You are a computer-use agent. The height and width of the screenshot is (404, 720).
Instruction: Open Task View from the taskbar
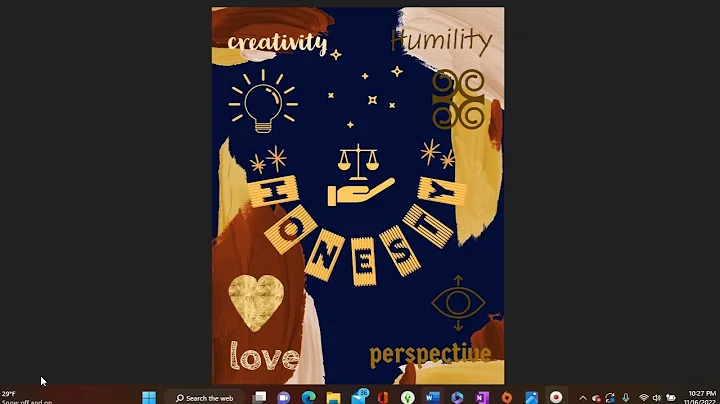pos(260,397)
